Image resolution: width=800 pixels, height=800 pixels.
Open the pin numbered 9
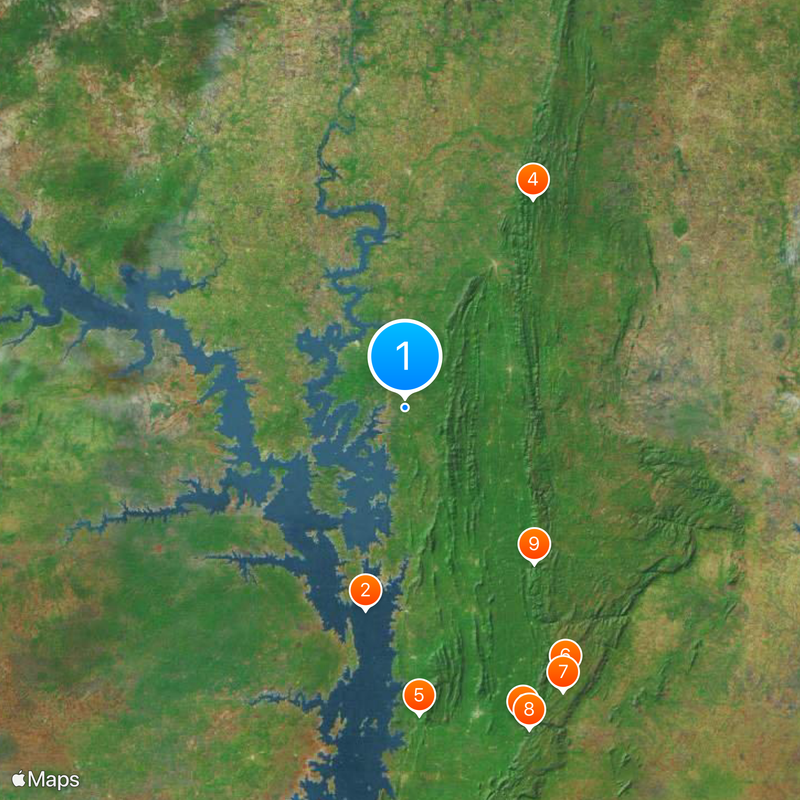pos(534,545)
